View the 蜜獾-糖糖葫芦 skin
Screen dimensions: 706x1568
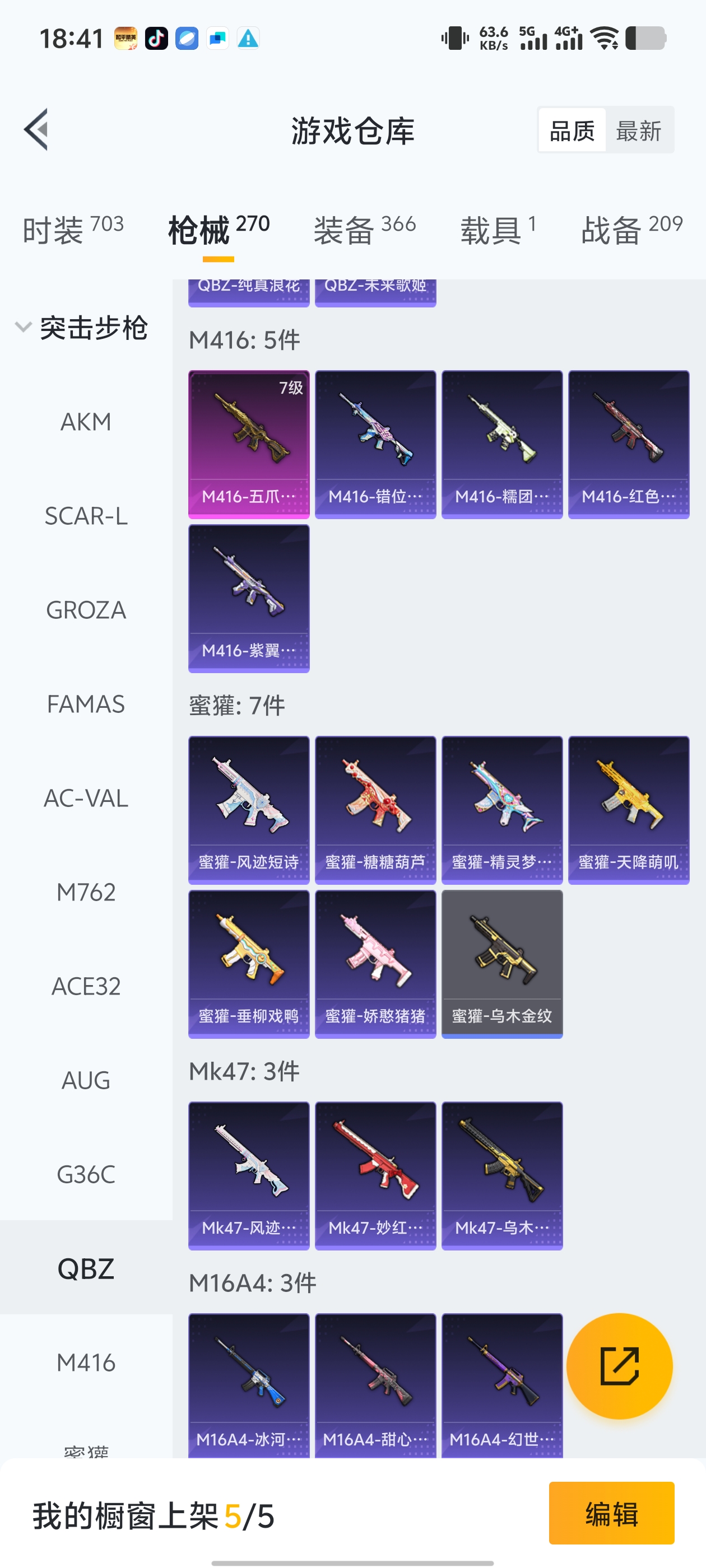click(375, 810)
